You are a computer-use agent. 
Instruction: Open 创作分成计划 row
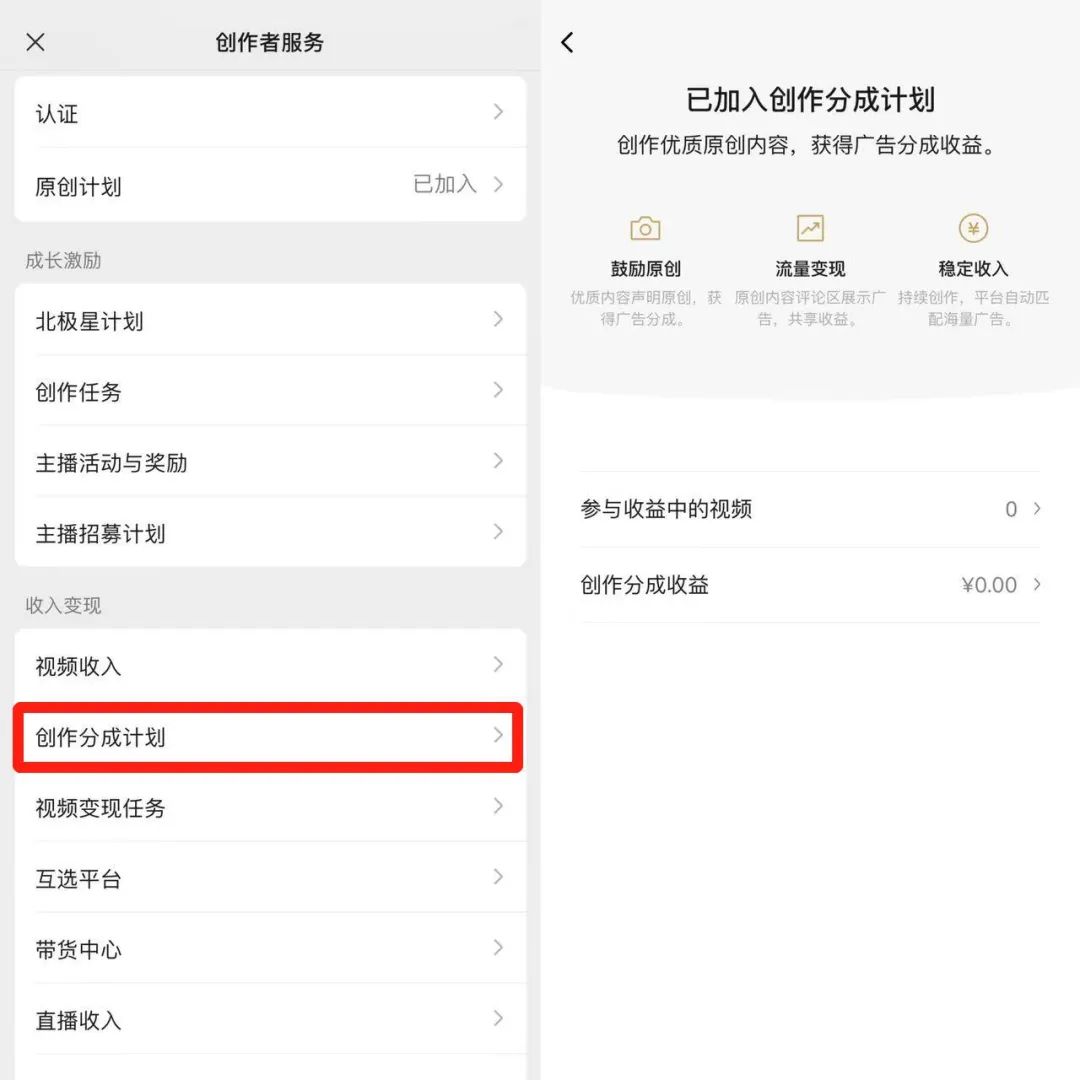coord(269,737)
